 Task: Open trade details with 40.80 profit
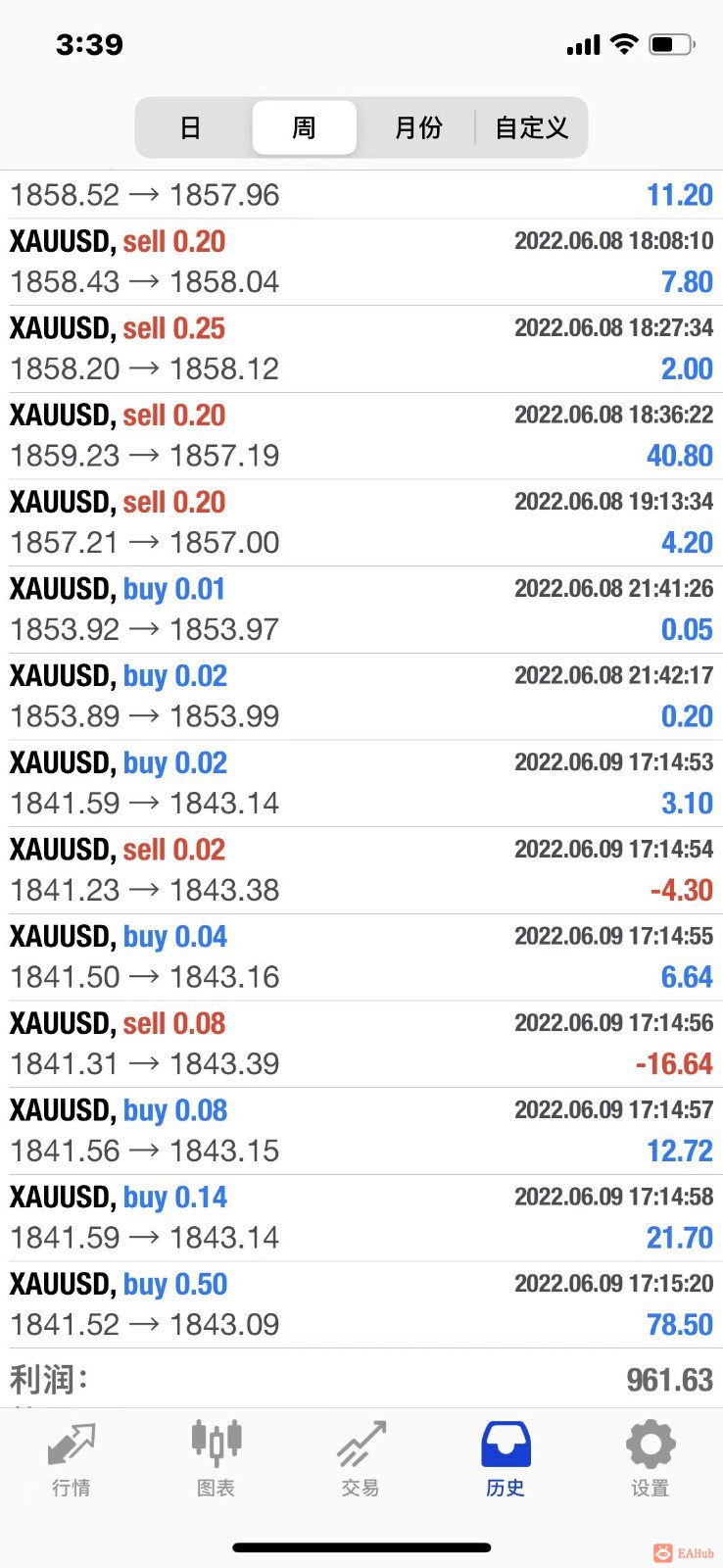pyautogui.click(x=361, y=436)
